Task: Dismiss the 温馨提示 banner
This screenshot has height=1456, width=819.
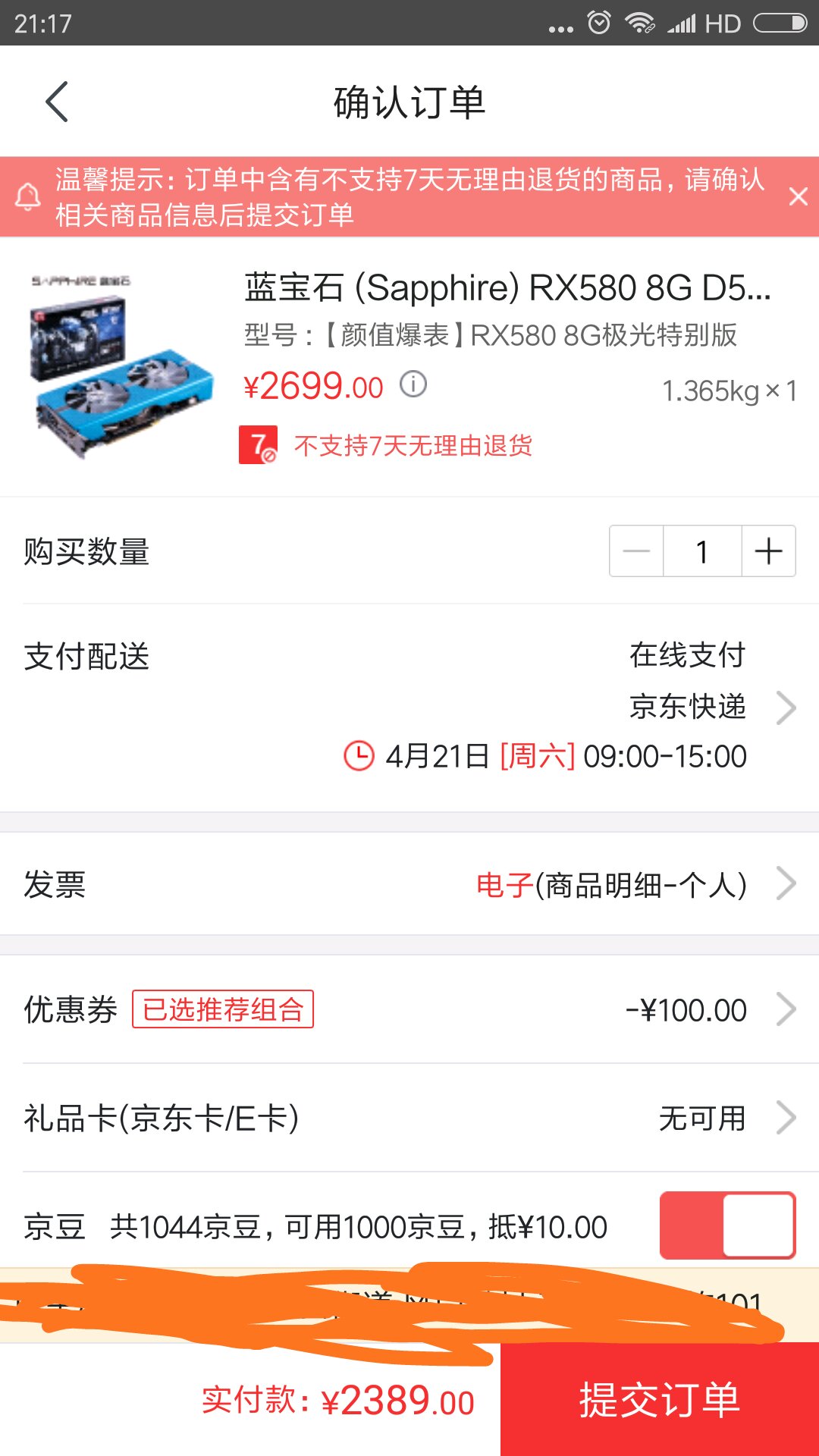Action: (798, 197)
